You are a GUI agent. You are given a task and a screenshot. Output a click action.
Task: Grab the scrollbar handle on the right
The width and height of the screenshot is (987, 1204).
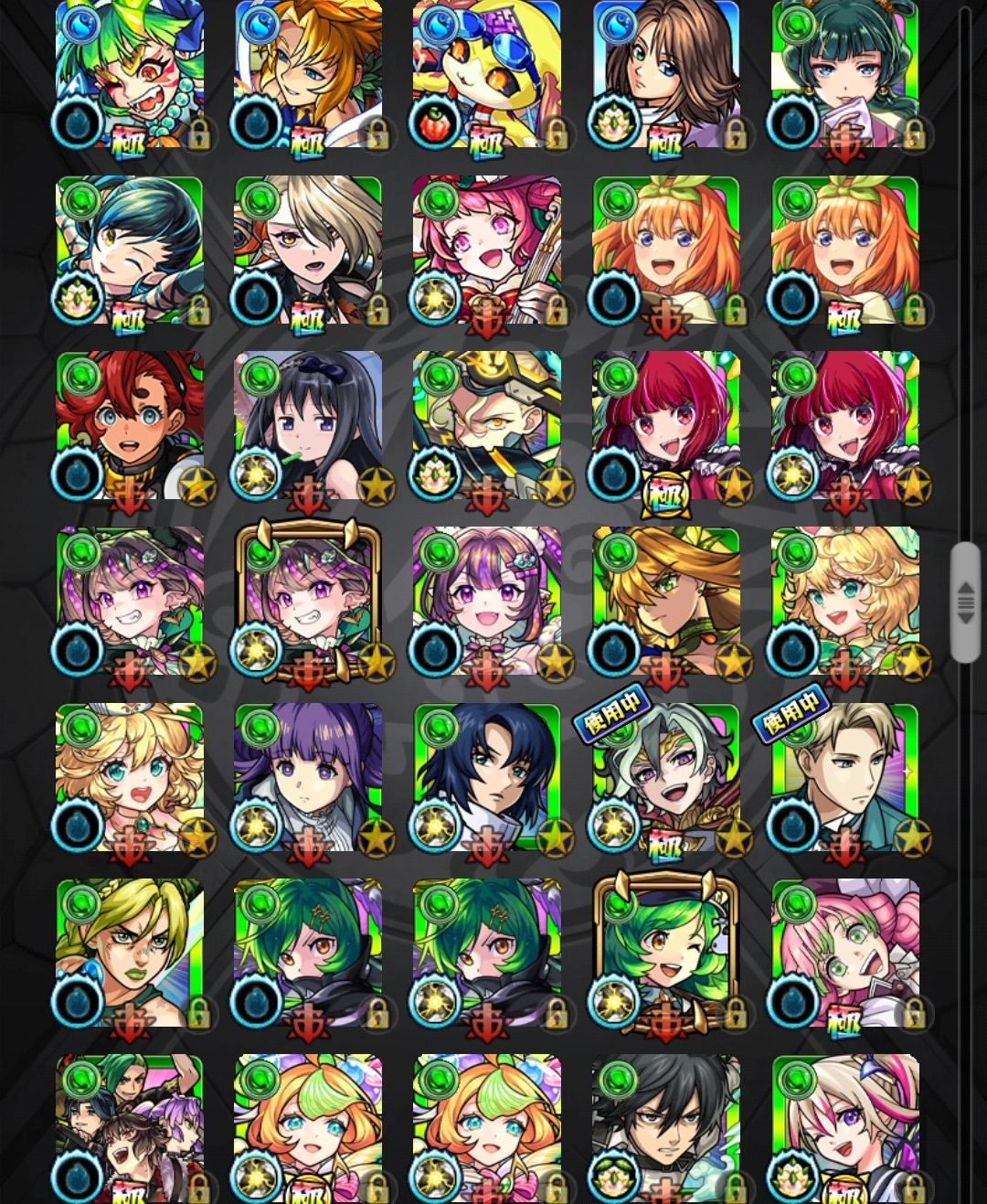964,602
